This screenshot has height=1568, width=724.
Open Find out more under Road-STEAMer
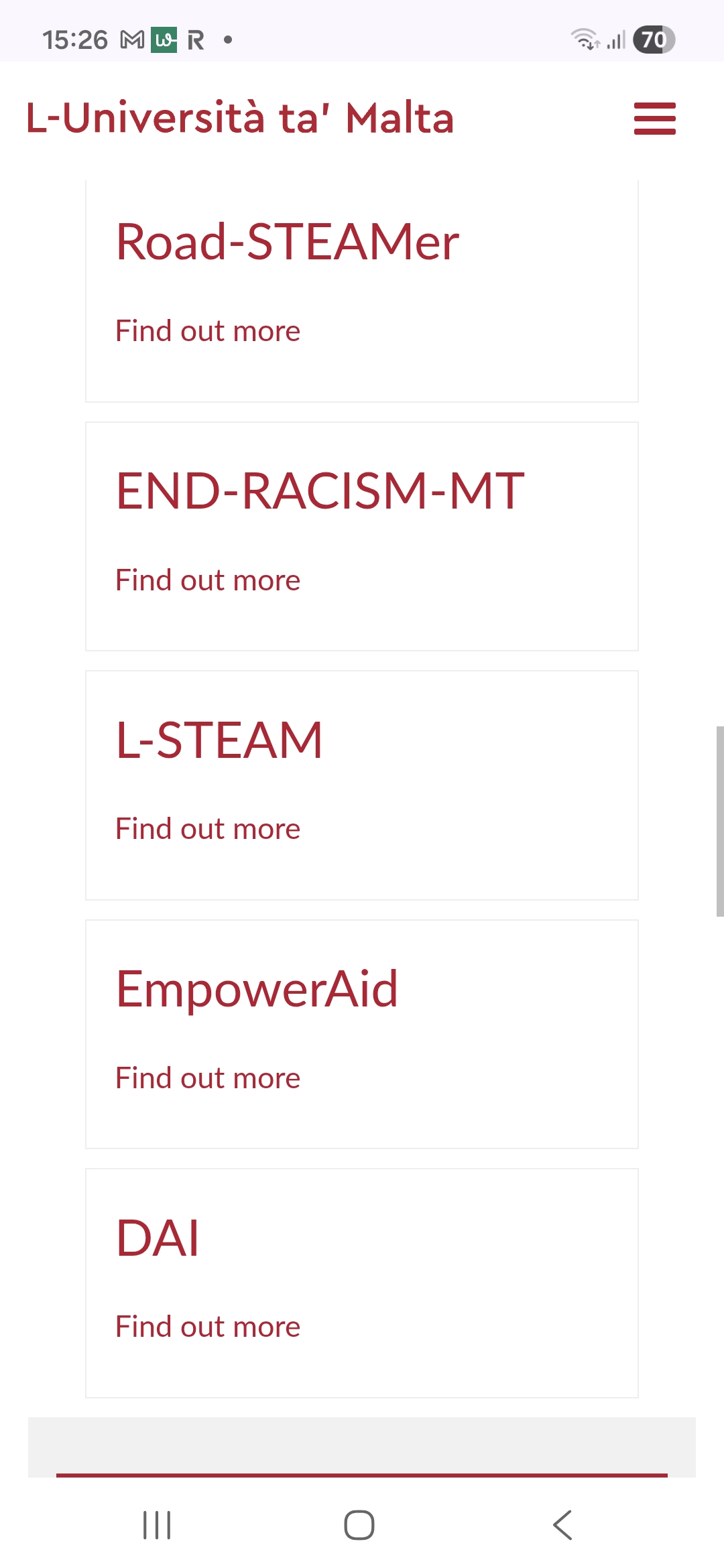point(208,331)
